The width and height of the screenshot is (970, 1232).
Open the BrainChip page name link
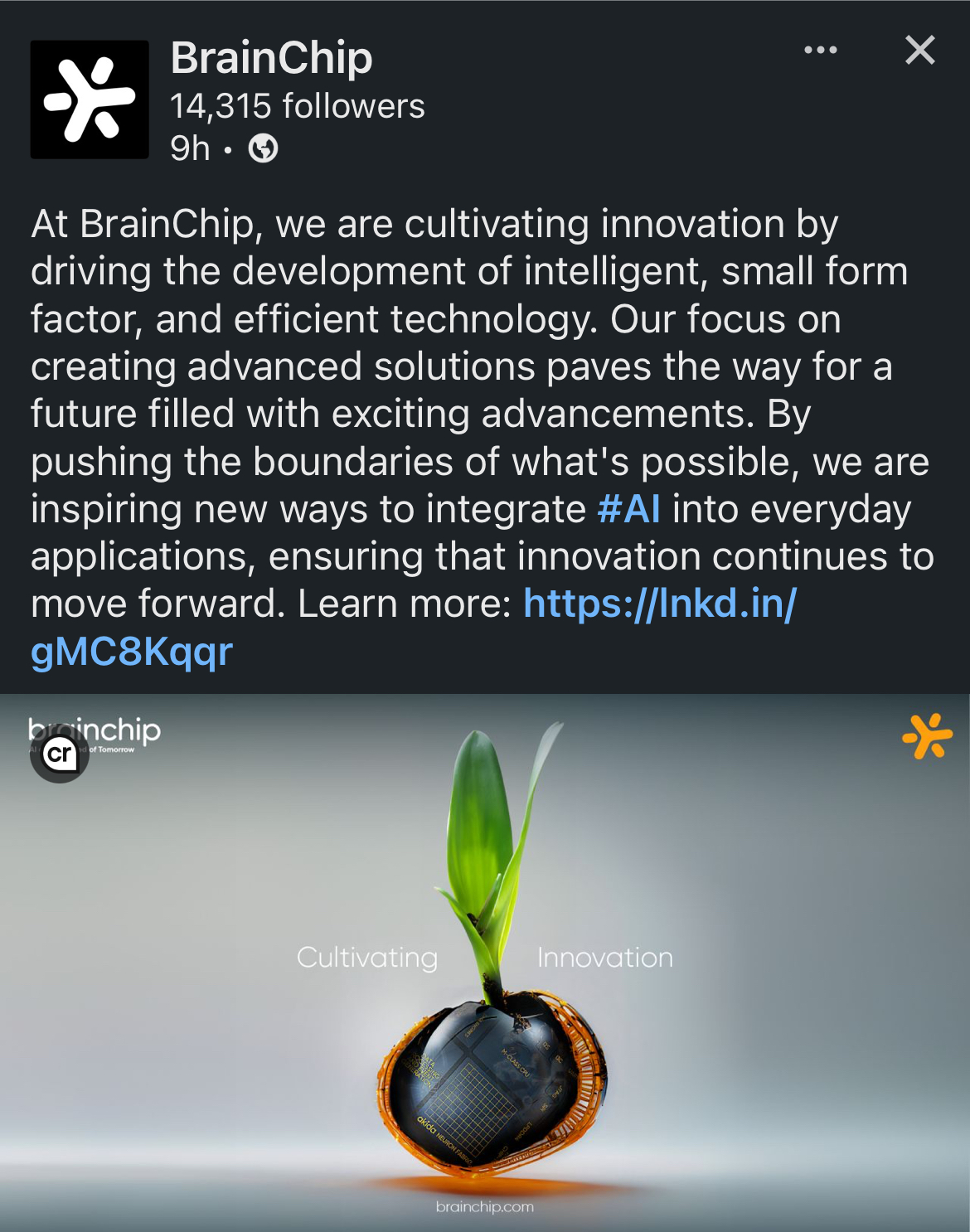point(271,58)
